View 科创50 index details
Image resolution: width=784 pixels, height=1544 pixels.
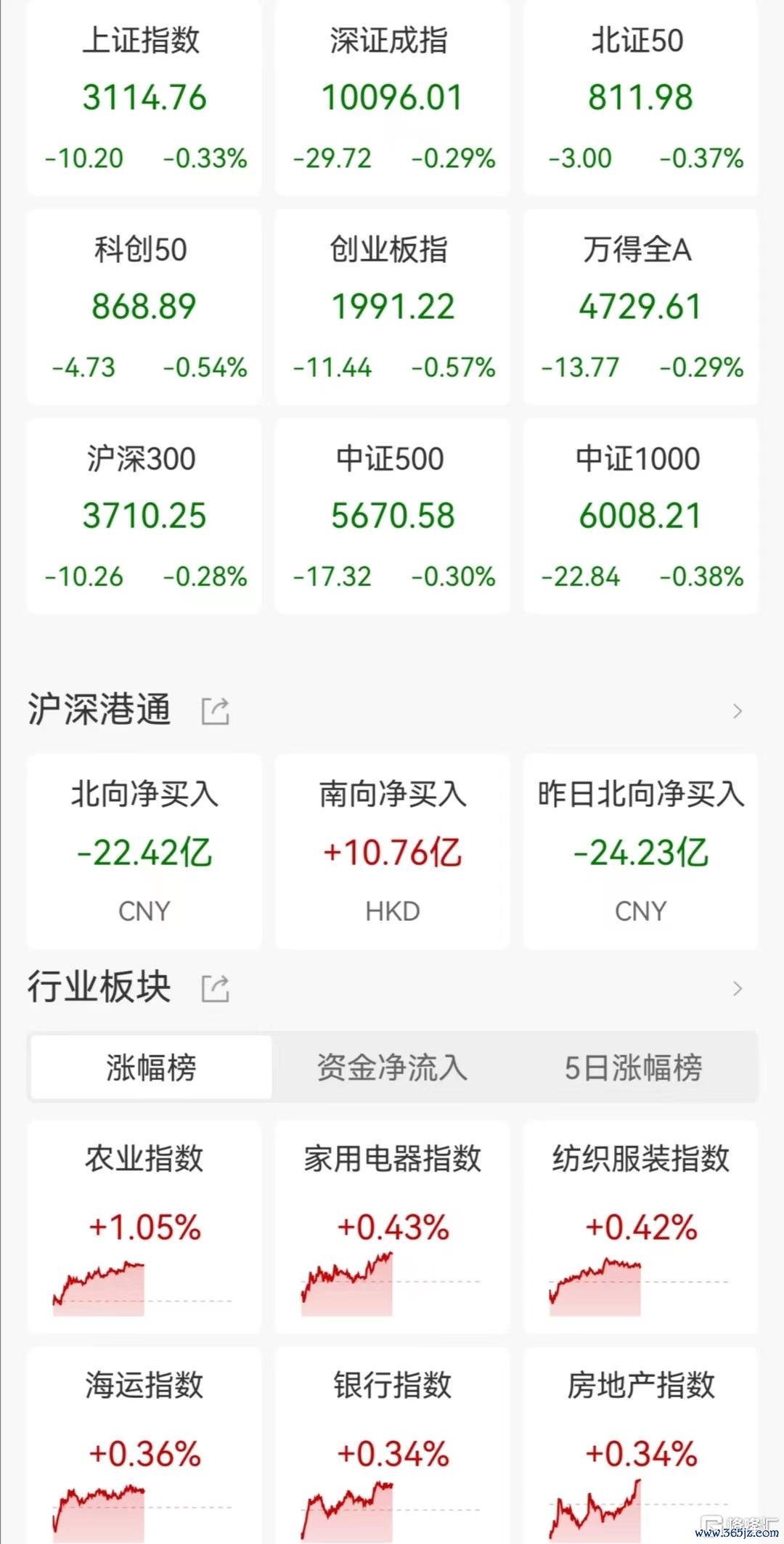[144, 306]
